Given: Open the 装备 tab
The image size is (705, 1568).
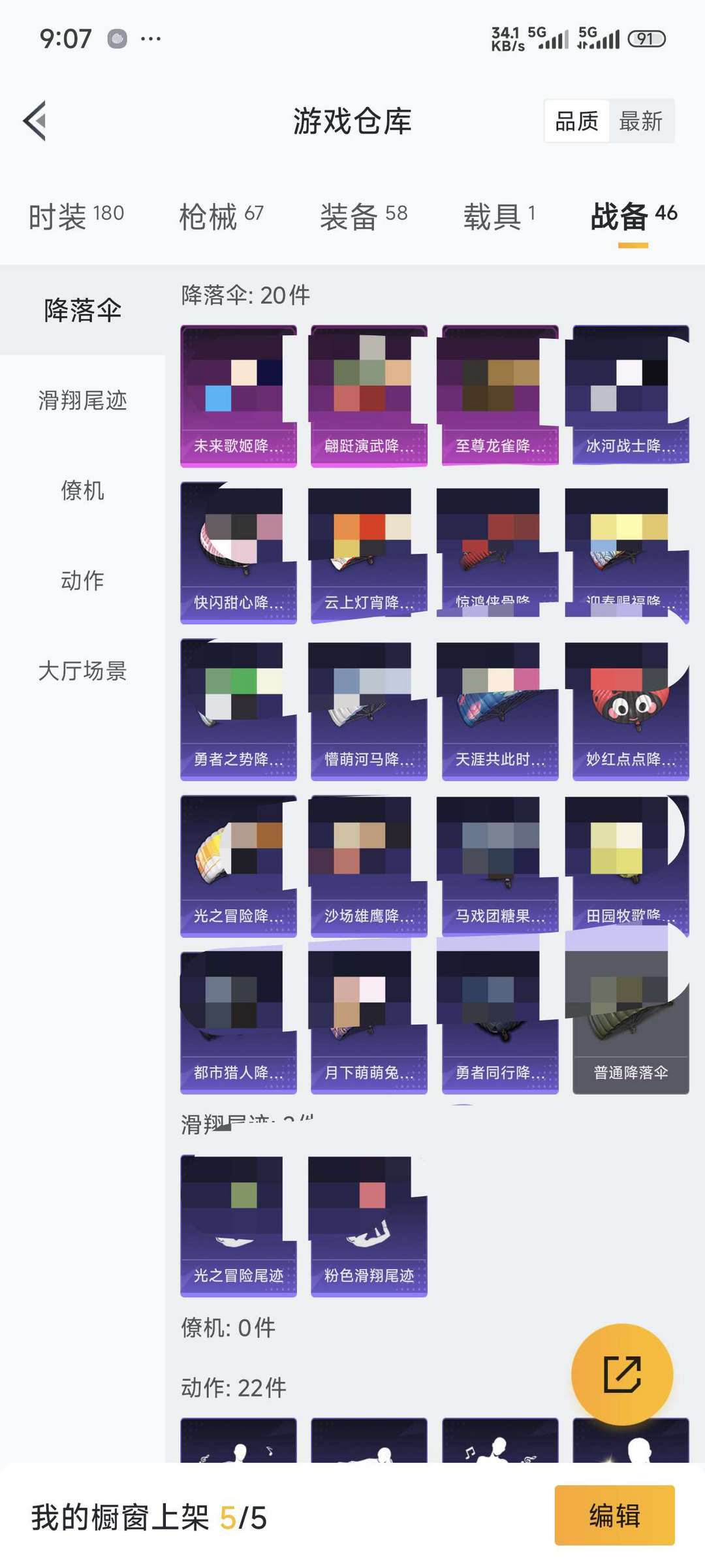Looking at the screenshot, I should [x=364, y=216].
